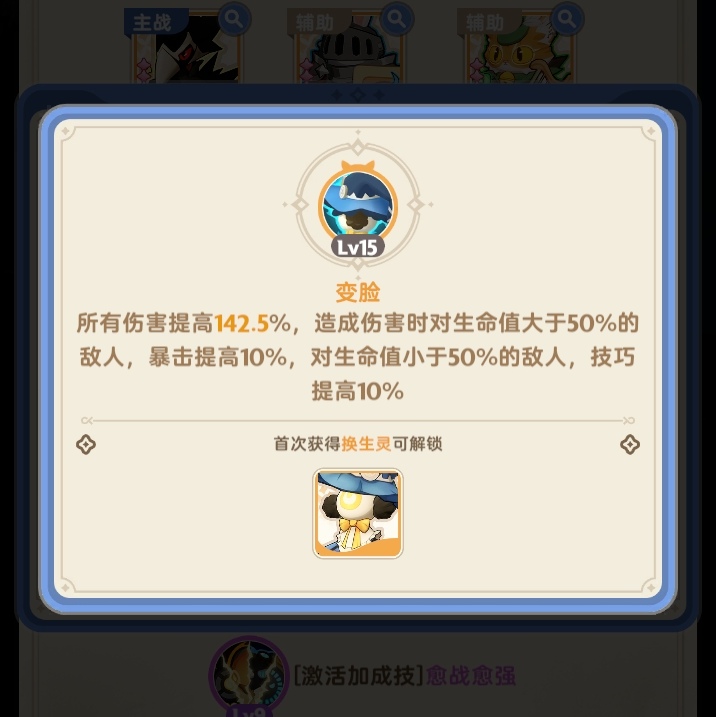Screen dimensions: 716x717
Task: Open the 换生灵 character tile
Action: click(358, 513)
